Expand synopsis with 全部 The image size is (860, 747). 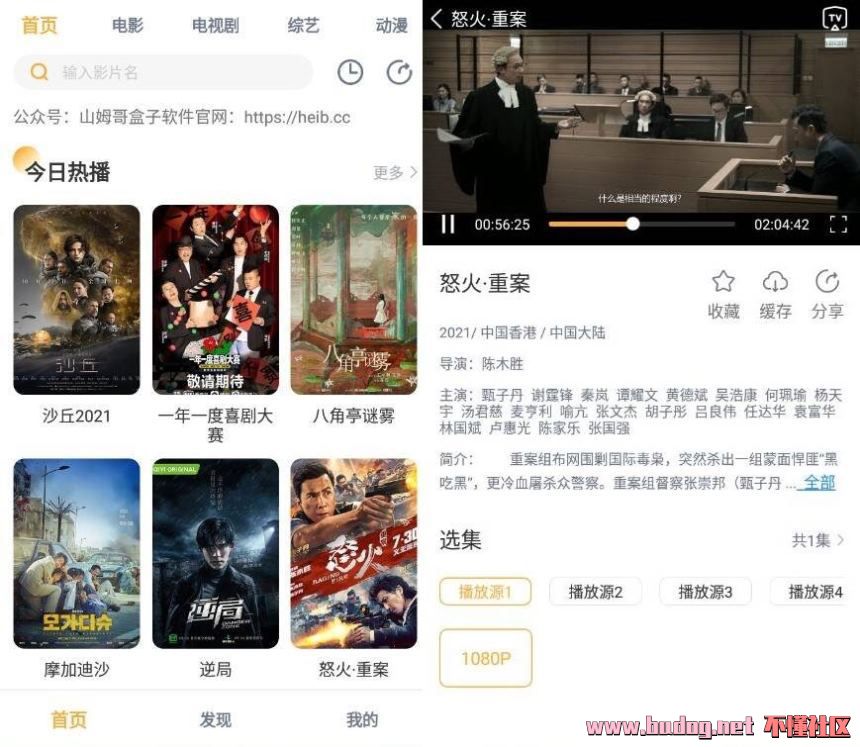click(x=819, y=482)
